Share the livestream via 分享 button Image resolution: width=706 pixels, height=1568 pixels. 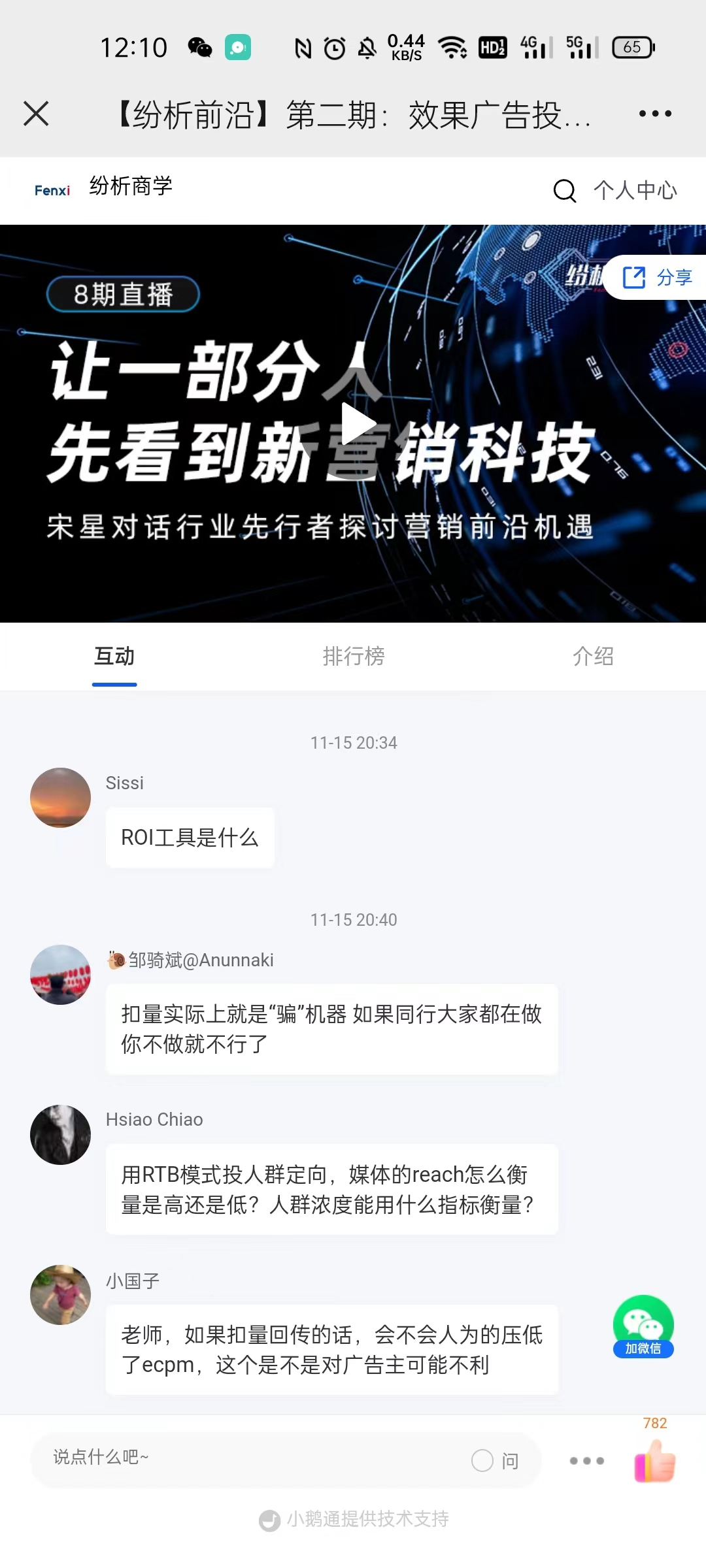(657, 278)
